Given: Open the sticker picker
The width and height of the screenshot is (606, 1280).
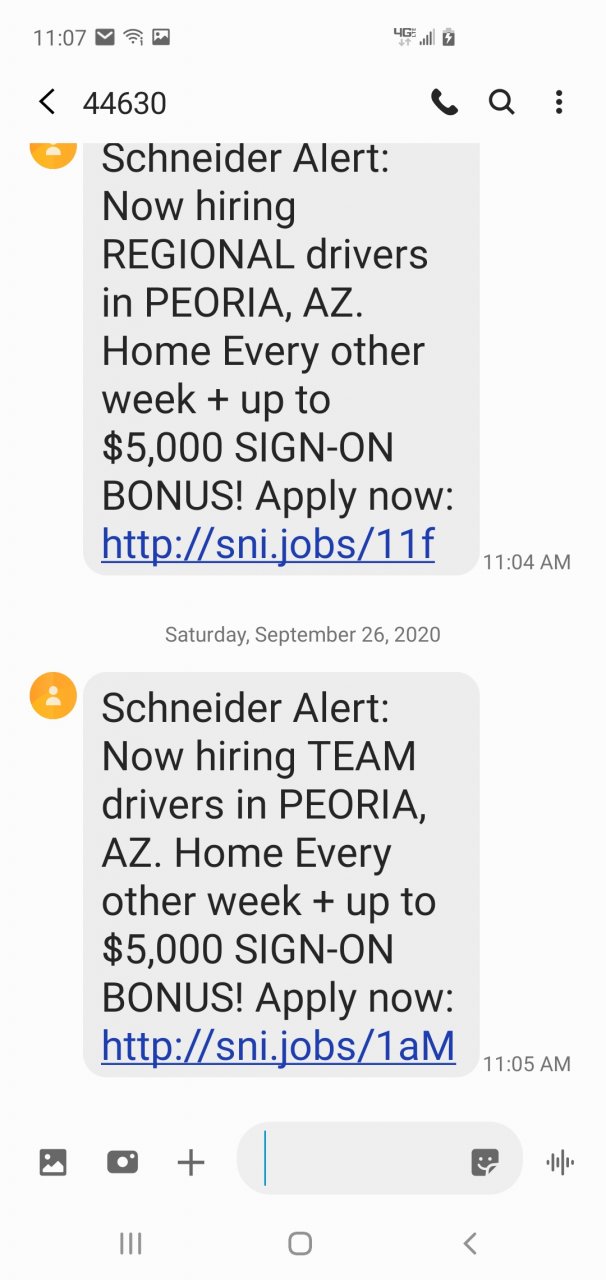Looking at the screenshot, I should (485, 1162).
